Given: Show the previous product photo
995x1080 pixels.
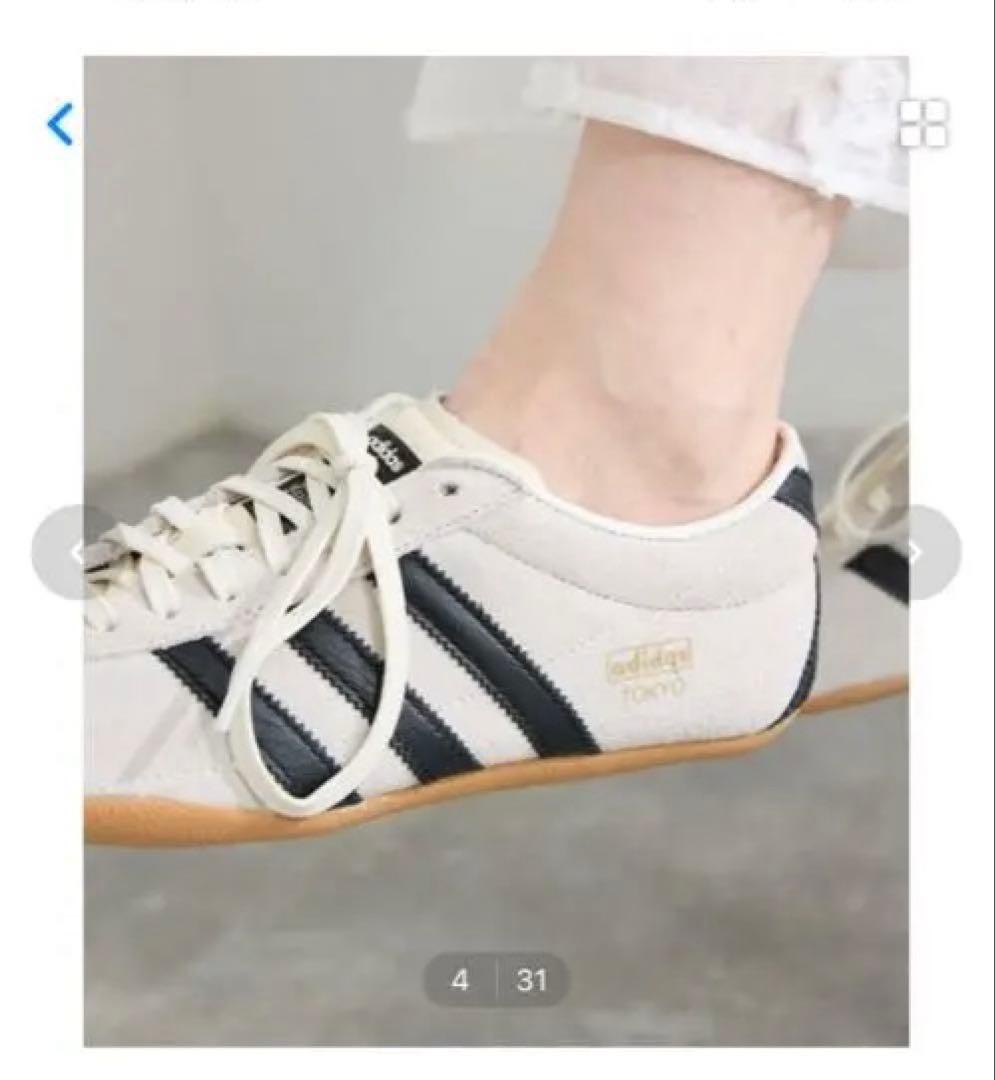Looking at the screenshot, I should tap(74, 552).
